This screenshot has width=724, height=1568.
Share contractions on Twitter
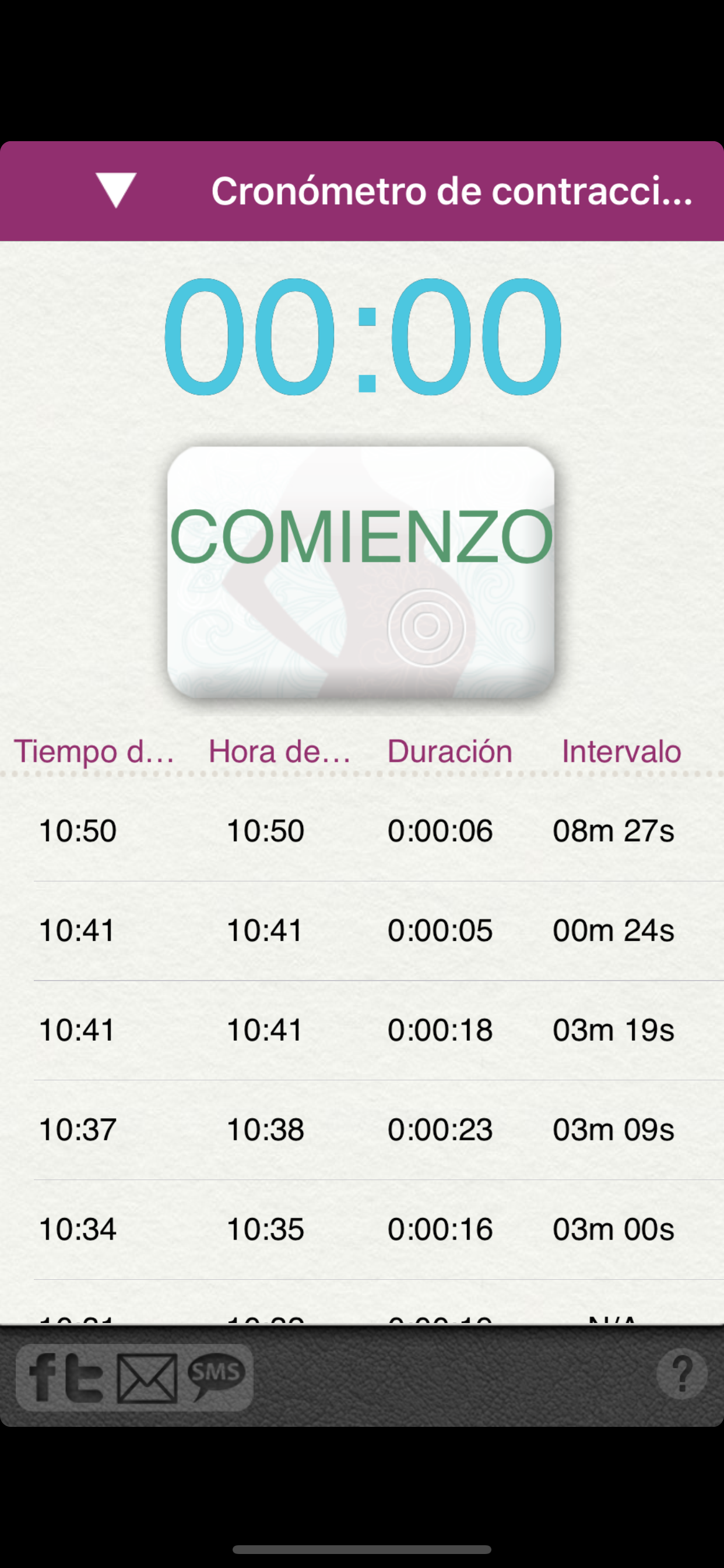click(83, 1378)
